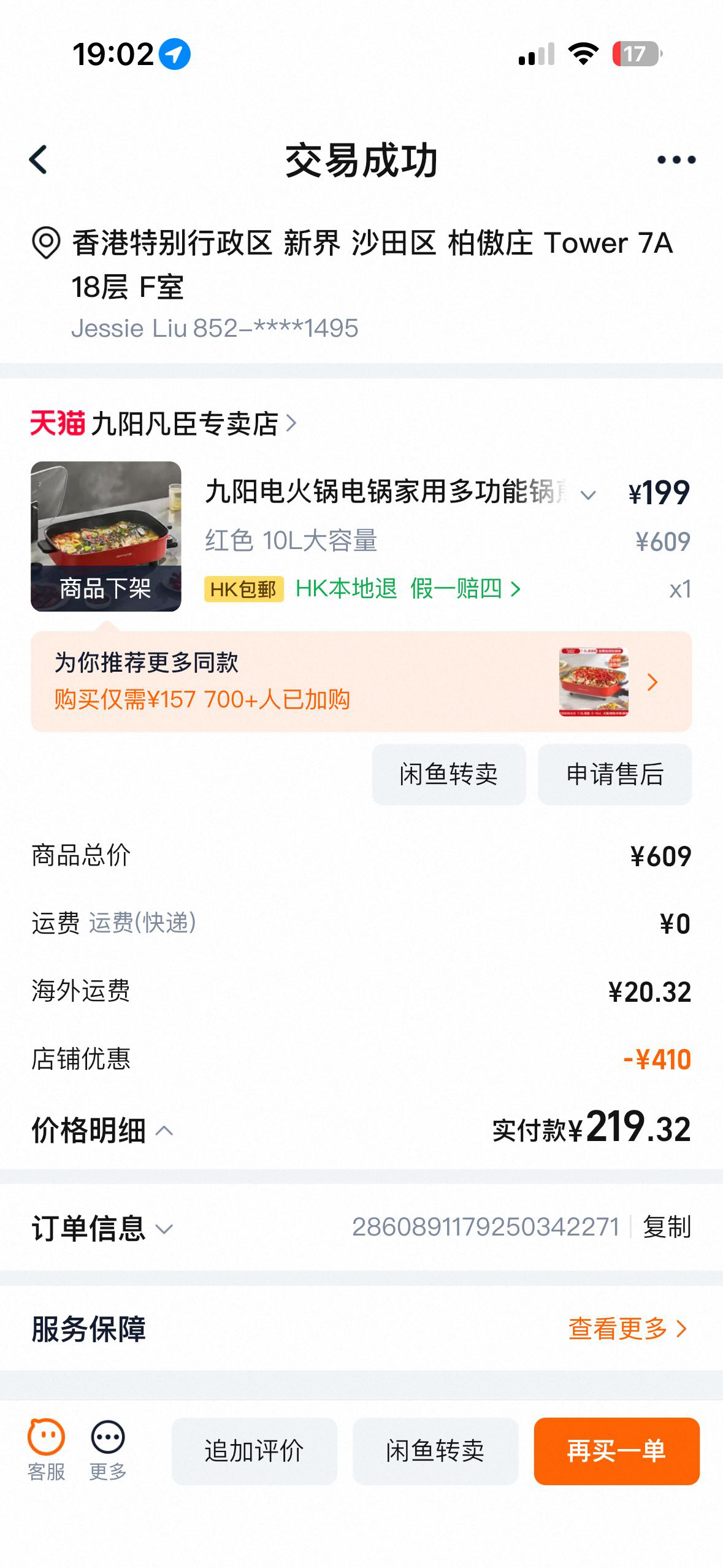Copy the order number with 复制
Viewport: 723px width, 1568px height.
tap(667, 1228)
